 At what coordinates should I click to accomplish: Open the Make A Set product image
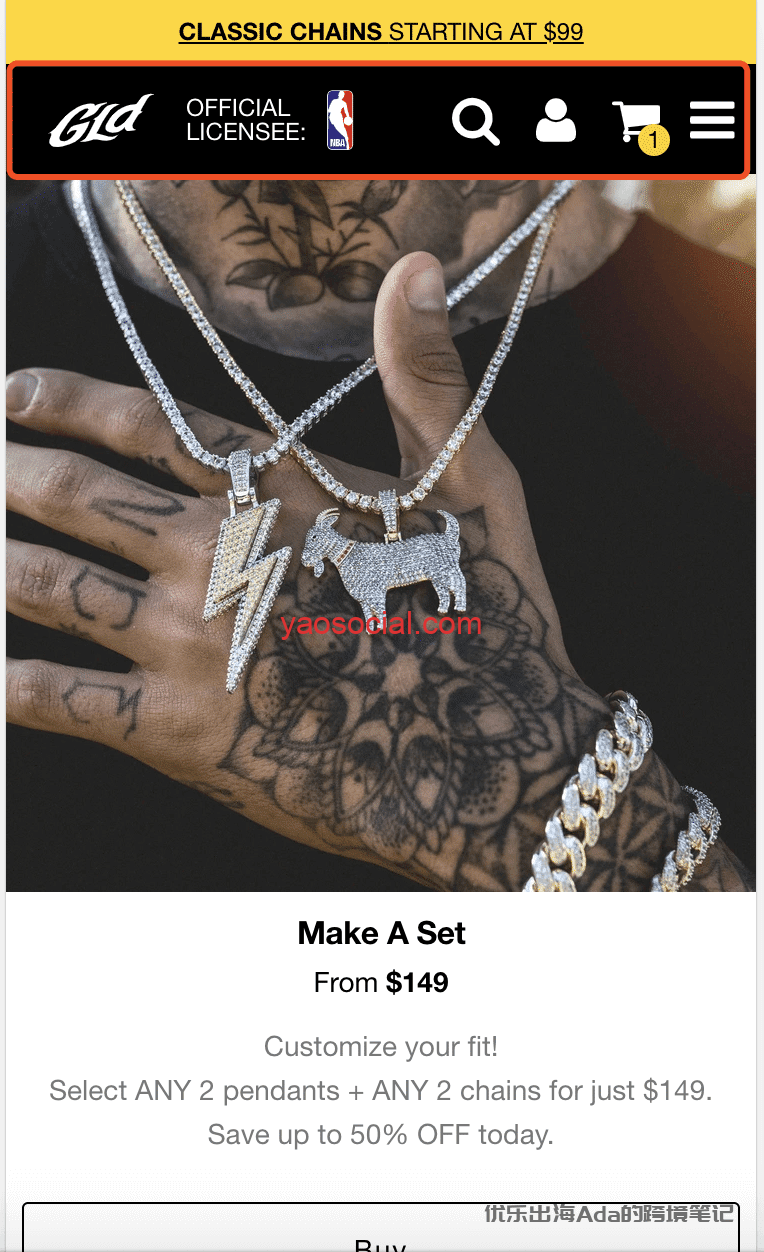(381, 535)
